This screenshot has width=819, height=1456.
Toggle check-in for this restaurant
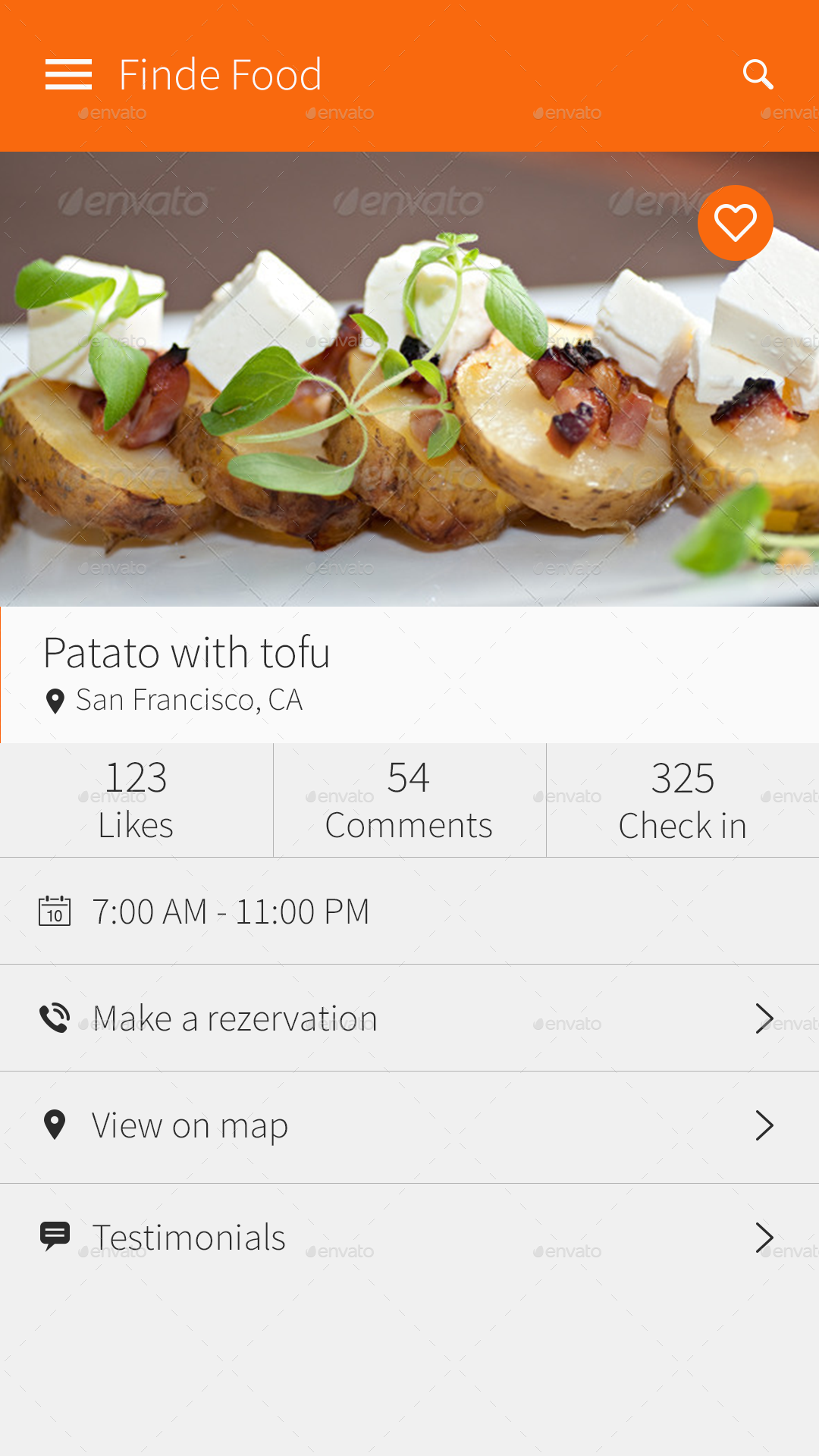point(682,800)
